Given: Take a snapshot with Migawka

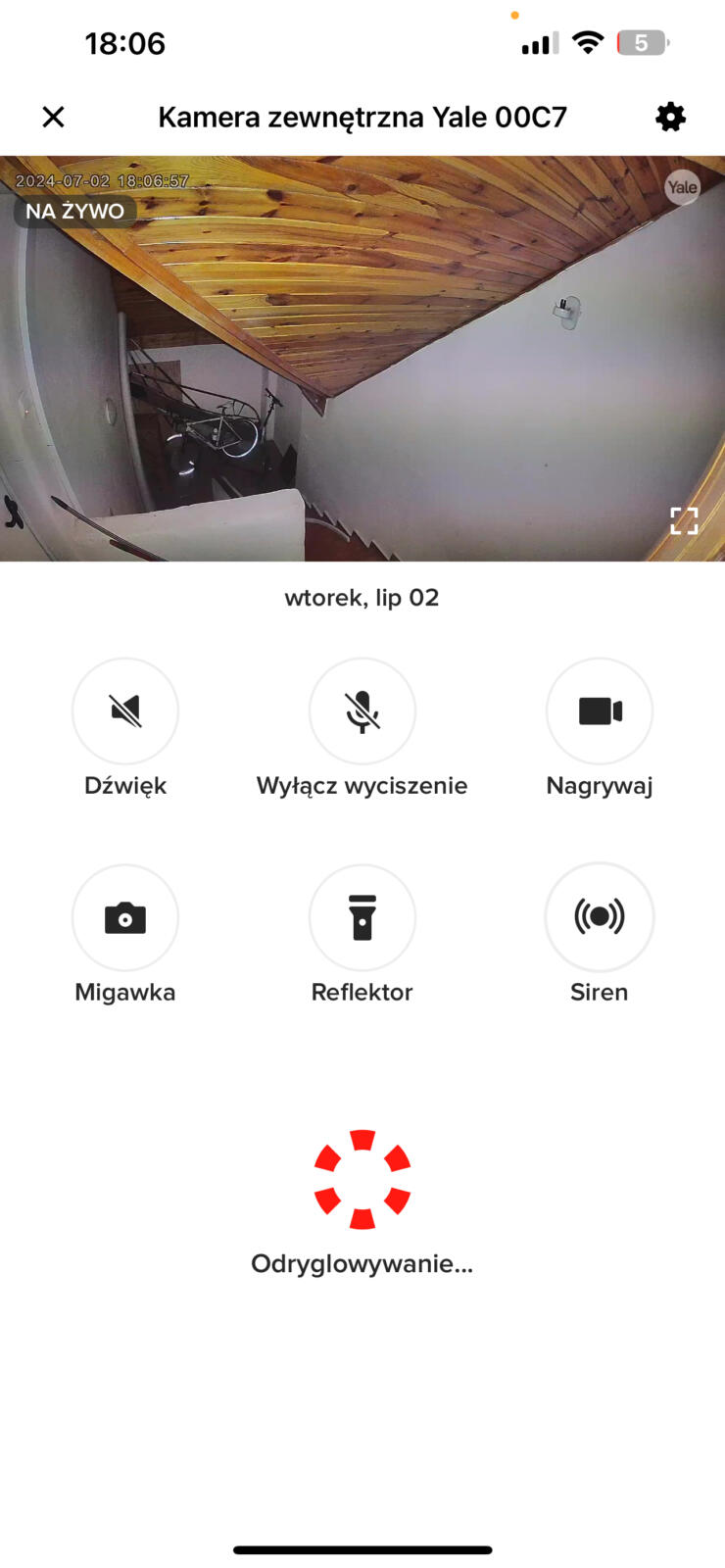Looking at the screenshot, I should pos(125,917).
